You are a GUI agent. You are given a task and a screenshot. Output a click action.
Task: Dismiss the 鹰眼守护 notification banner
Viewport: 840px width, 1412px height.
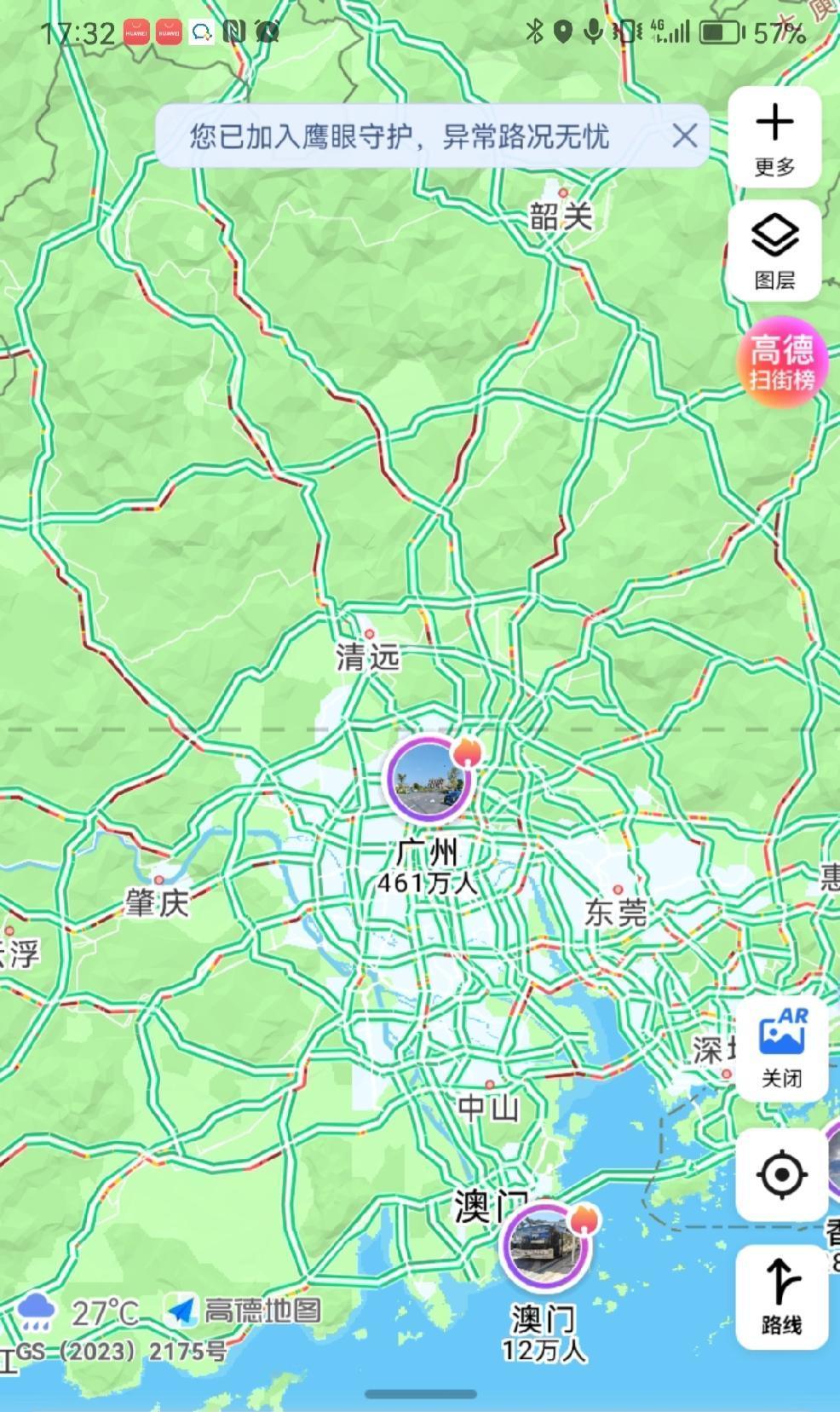point(684,135)
